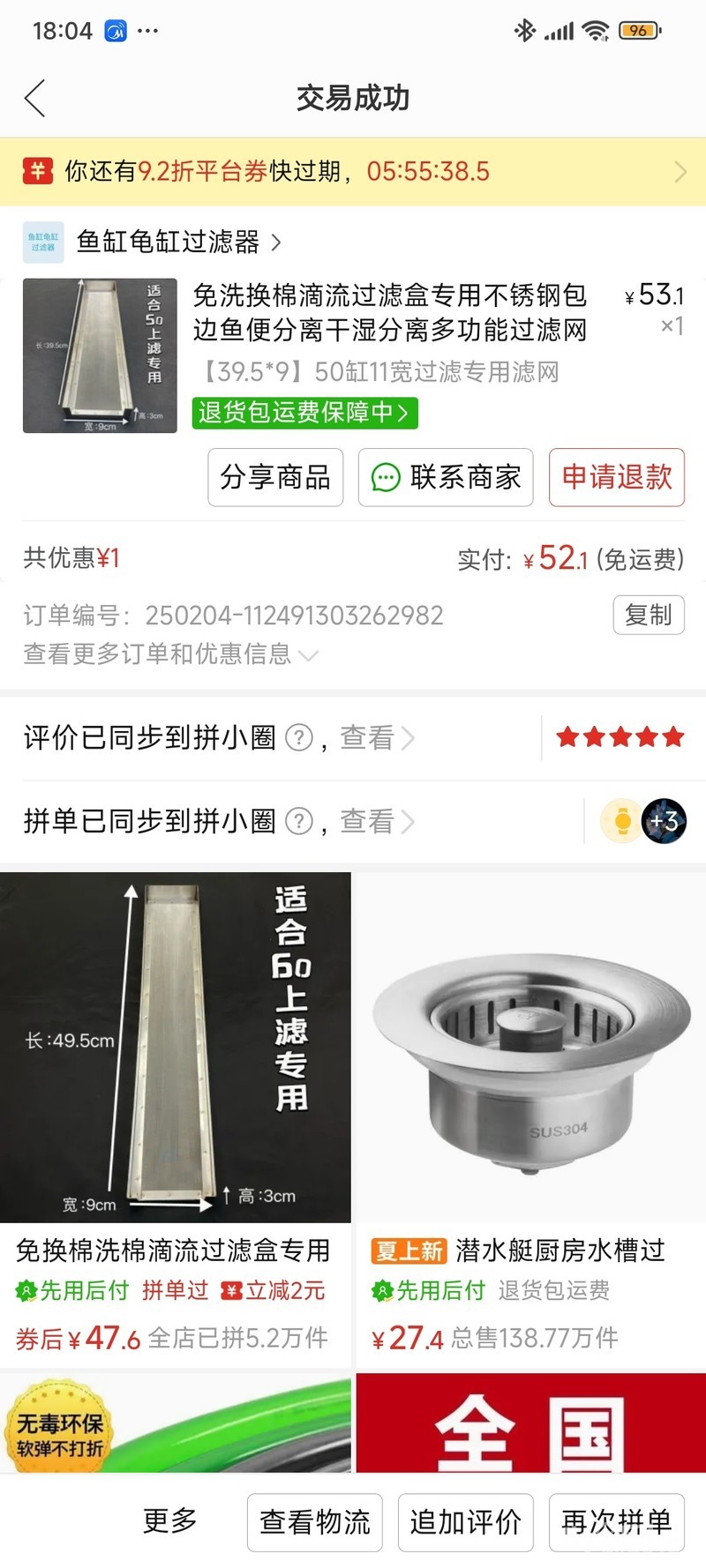Go back using the top-left arrow
Image resolution: width=706 pixels, height=1568 pixels.
pos(35,98)
